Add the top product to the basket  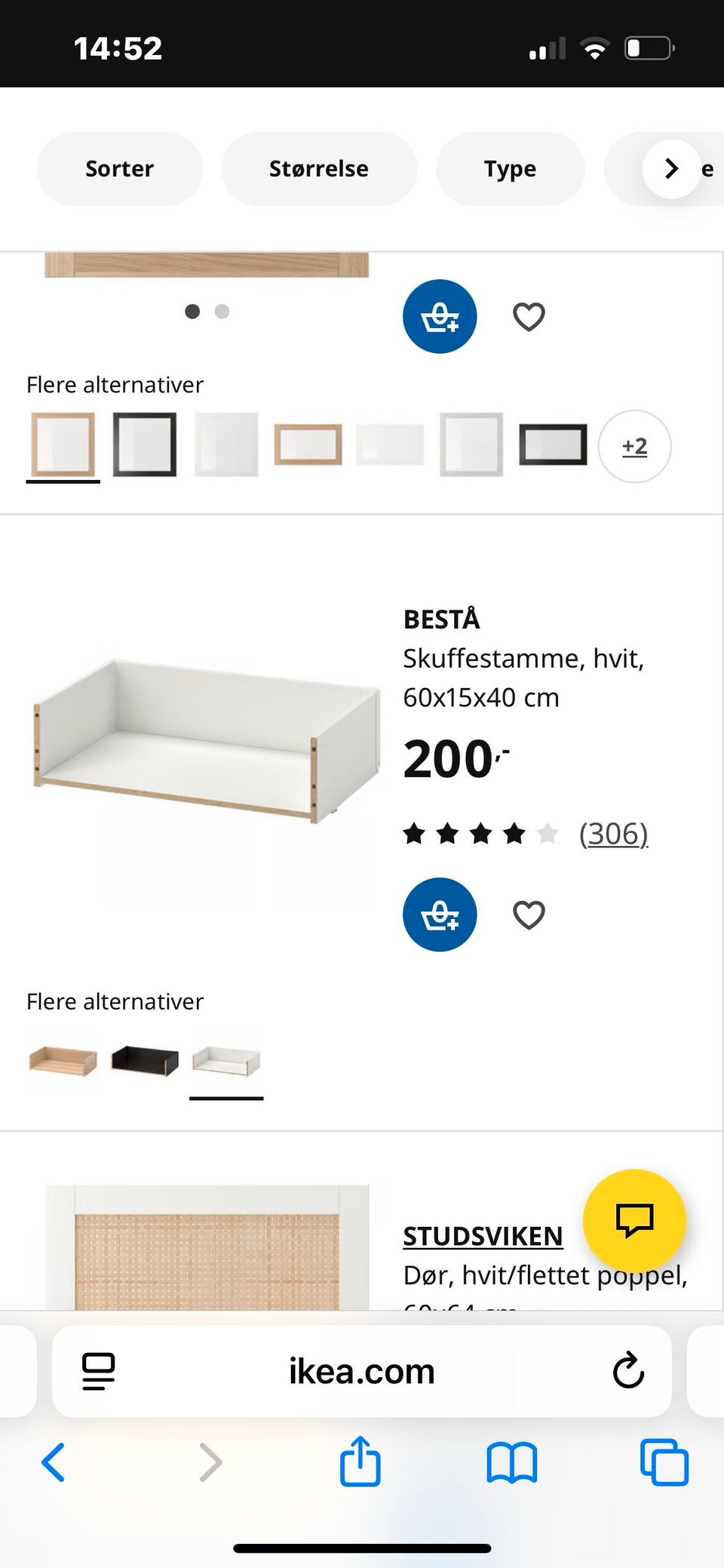(440, 316)
